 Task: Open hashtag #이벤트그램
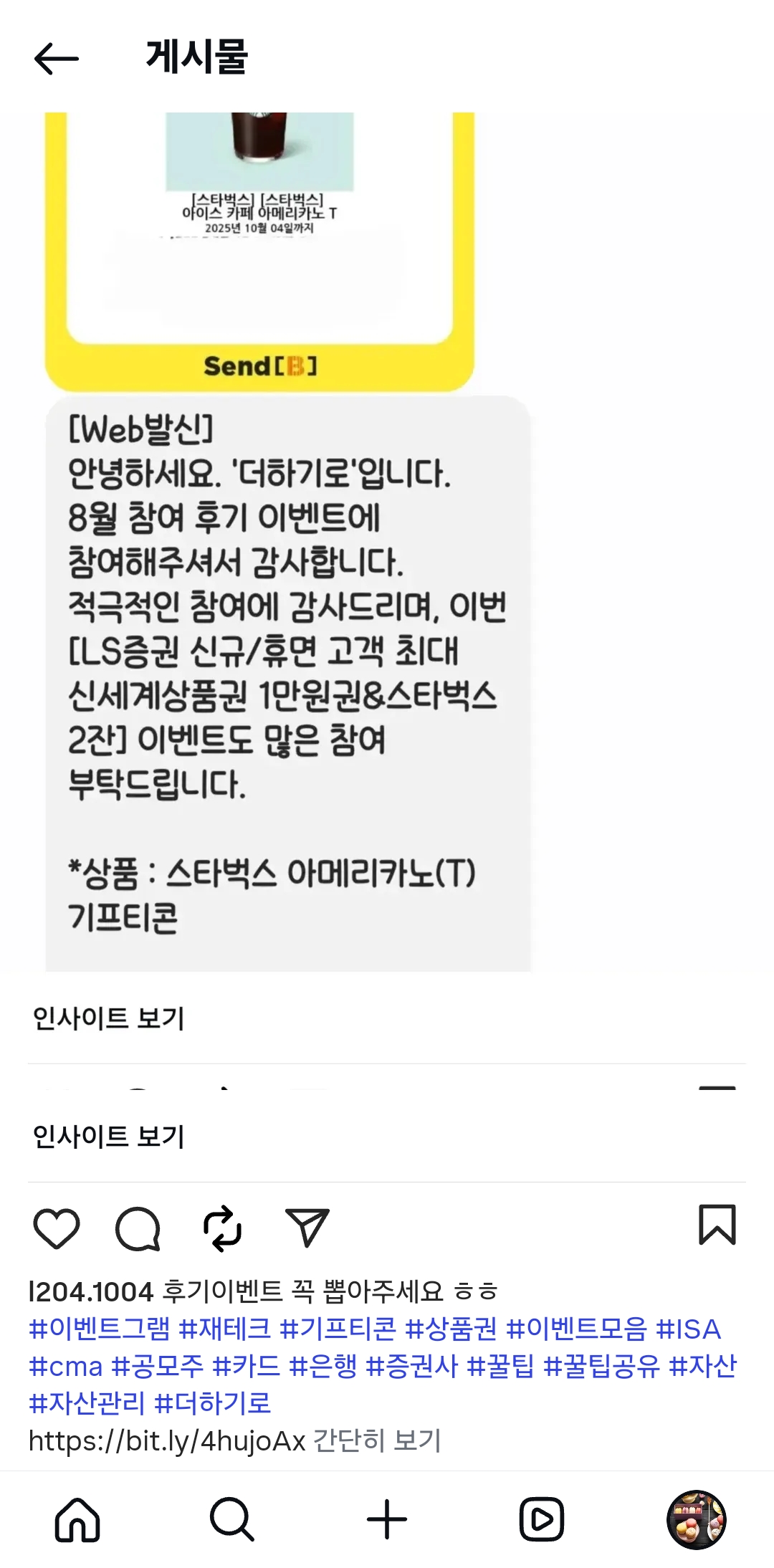(x=100, y=1329)
